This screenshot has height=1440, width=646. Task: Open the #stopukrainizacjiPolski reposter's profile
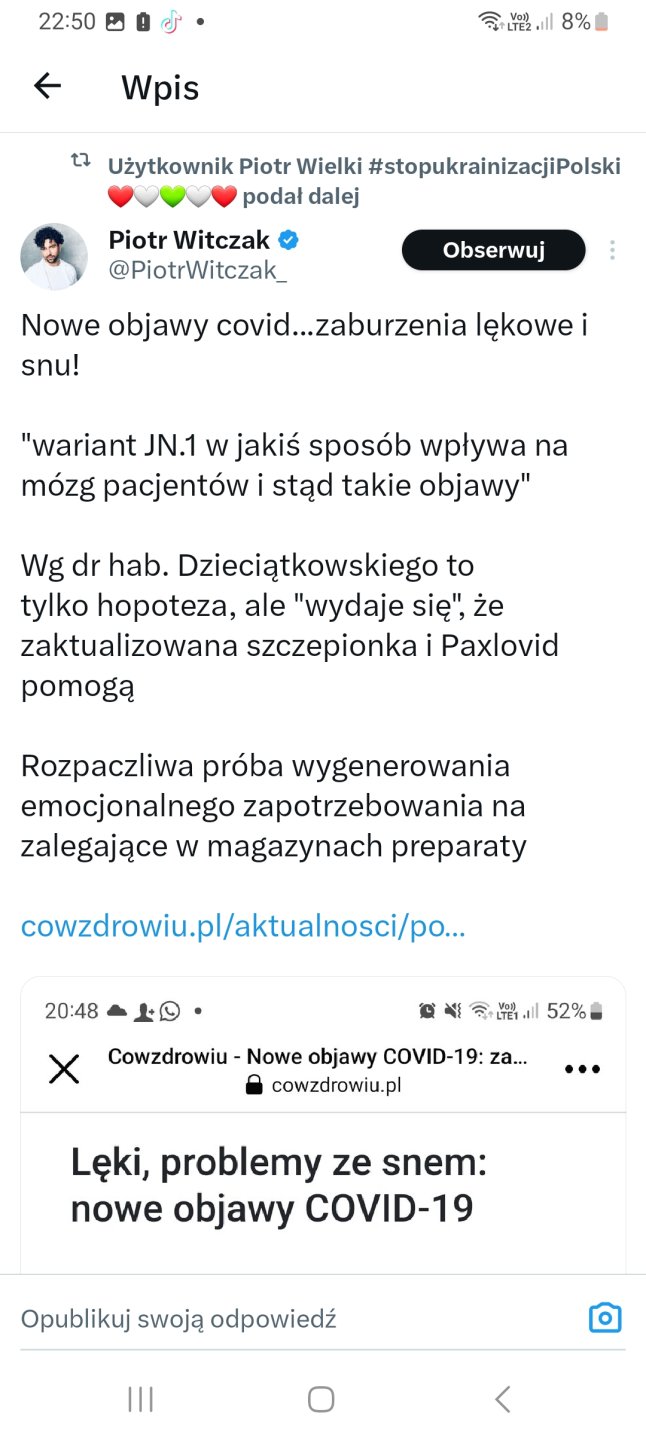364,166
